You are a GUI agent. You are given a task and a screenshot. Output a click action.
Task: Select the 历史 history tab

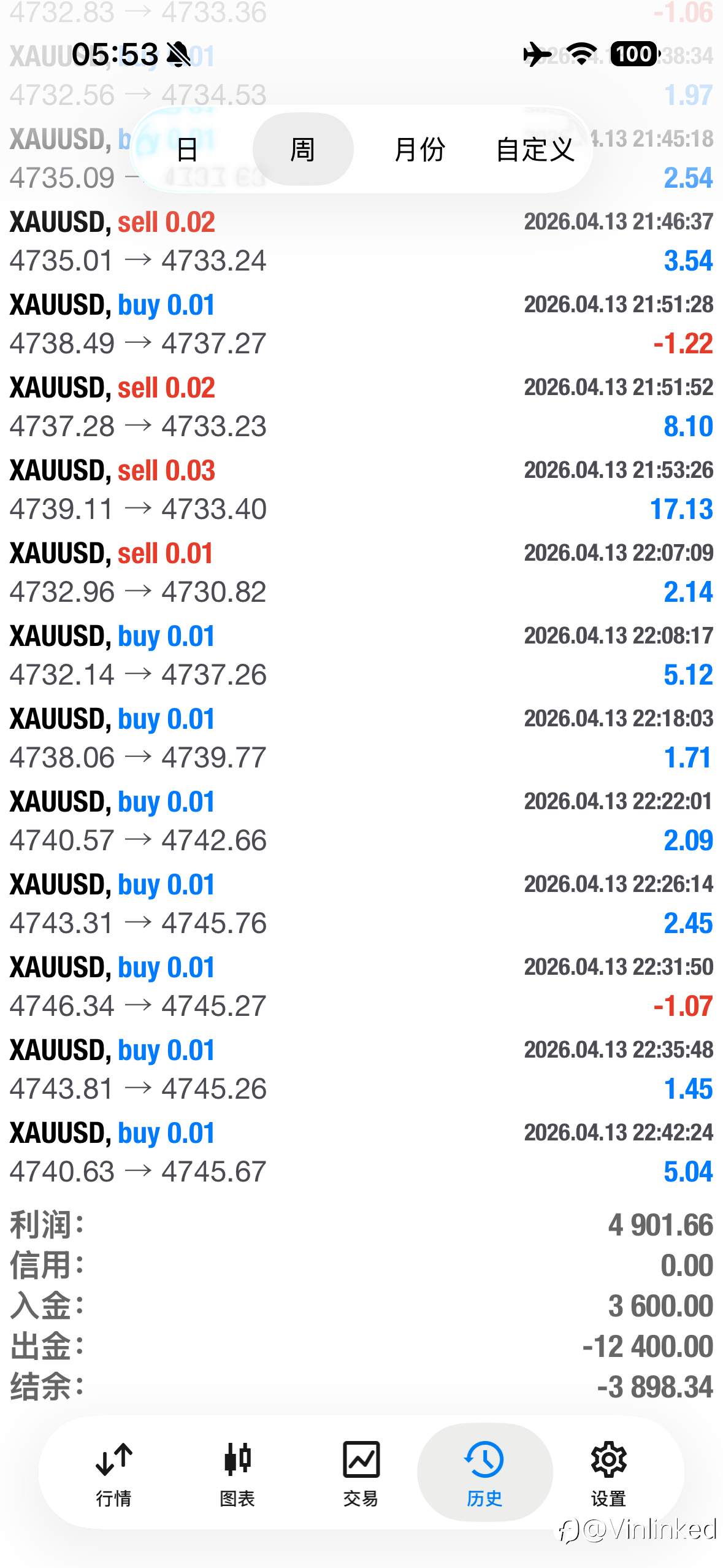[484, 1472]
